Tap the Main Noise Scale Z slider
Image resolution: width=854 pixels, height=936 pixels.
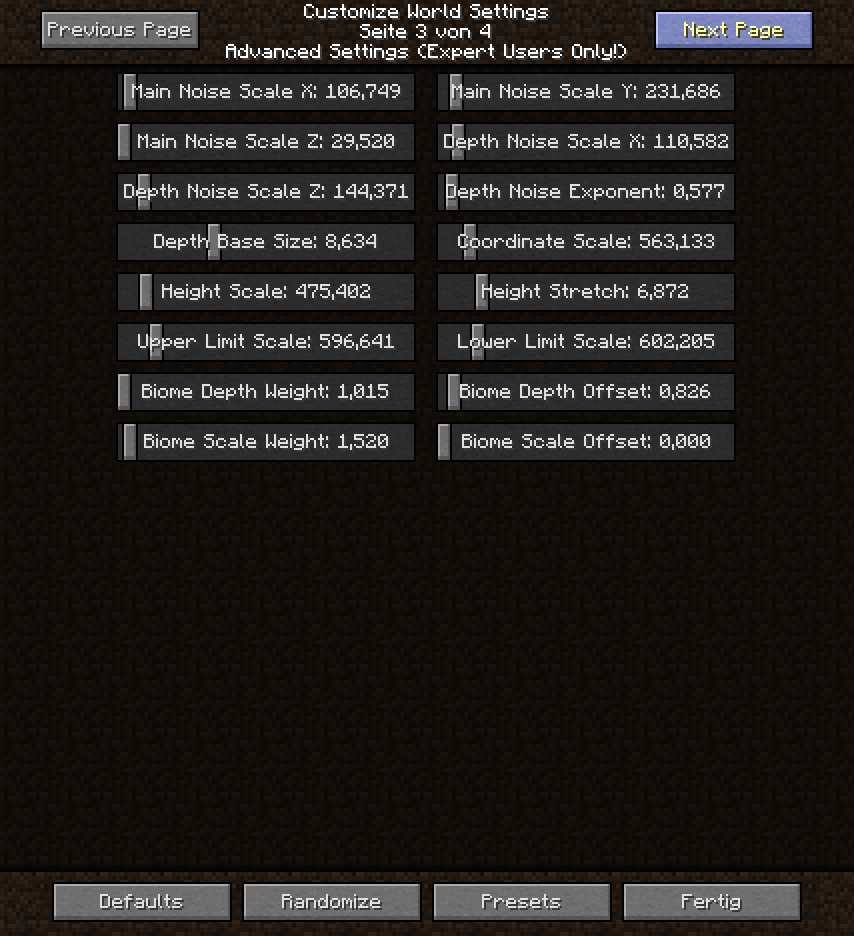[x=266, y=141]
